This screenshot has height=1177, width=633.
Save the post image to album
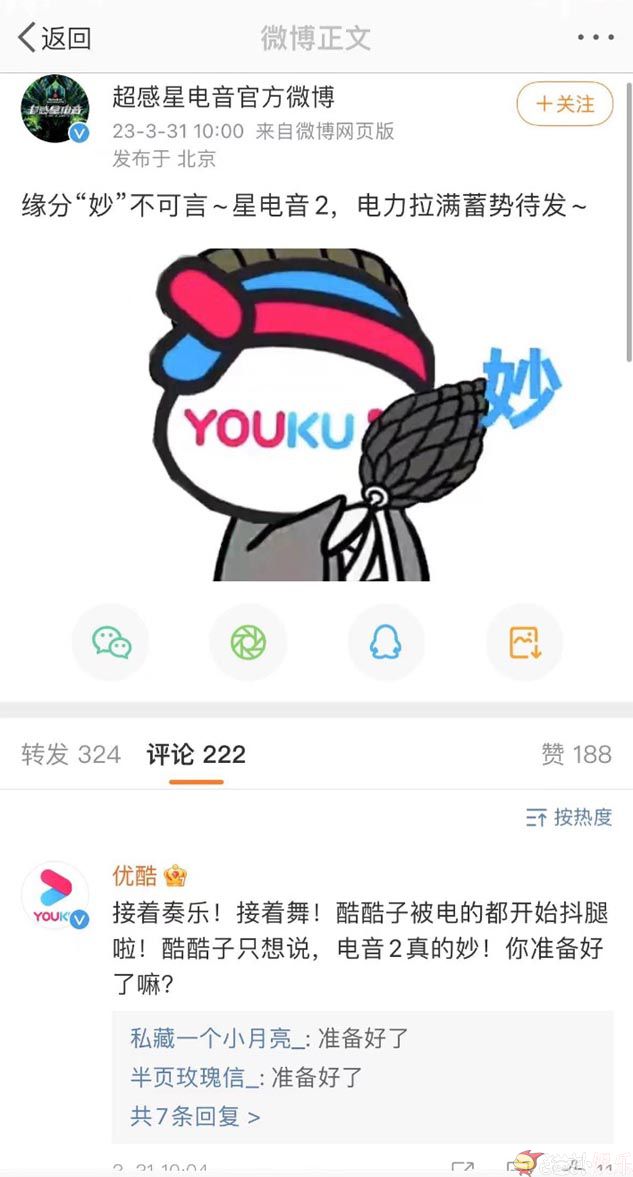pyautogui.click(x=524, y=643)
